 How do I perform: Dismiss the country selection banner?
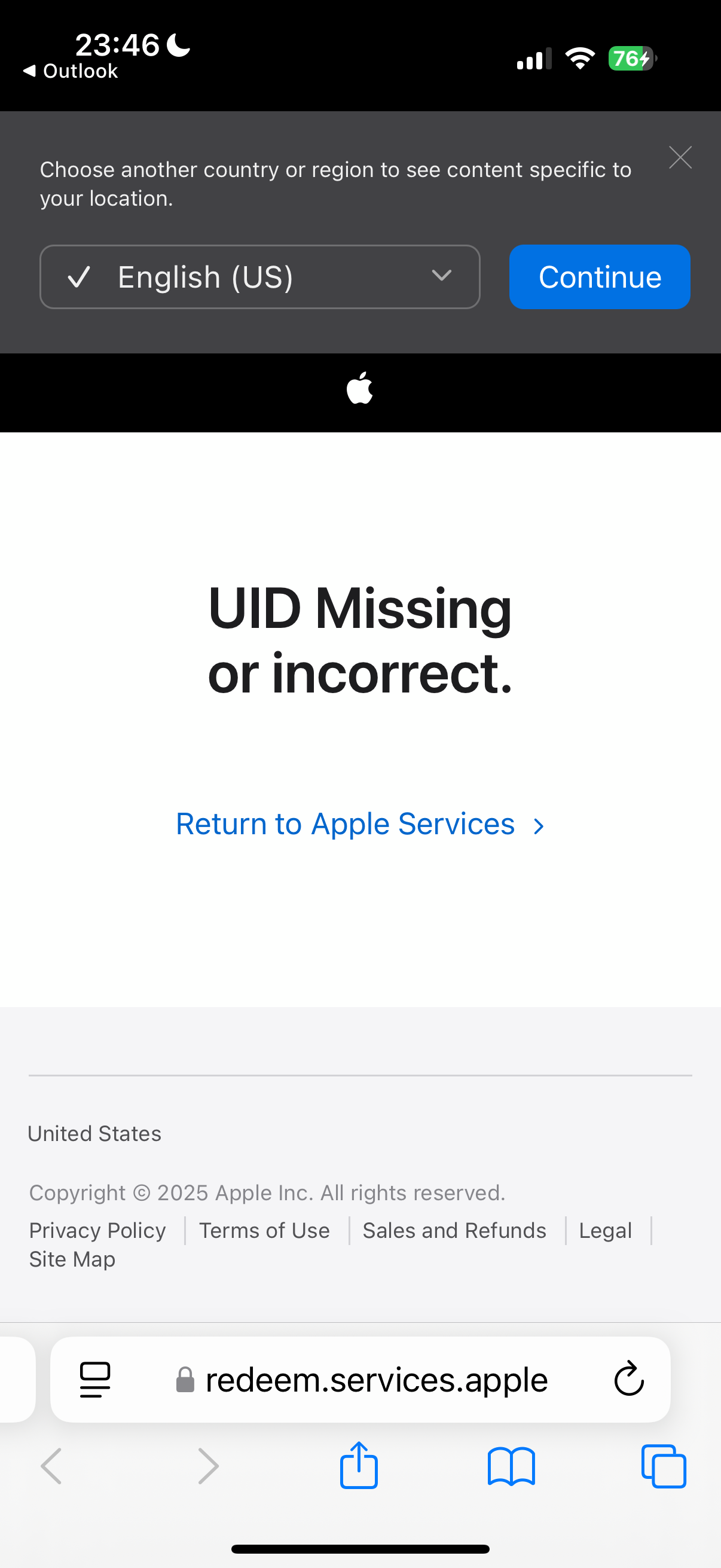[x=680, y=158]
